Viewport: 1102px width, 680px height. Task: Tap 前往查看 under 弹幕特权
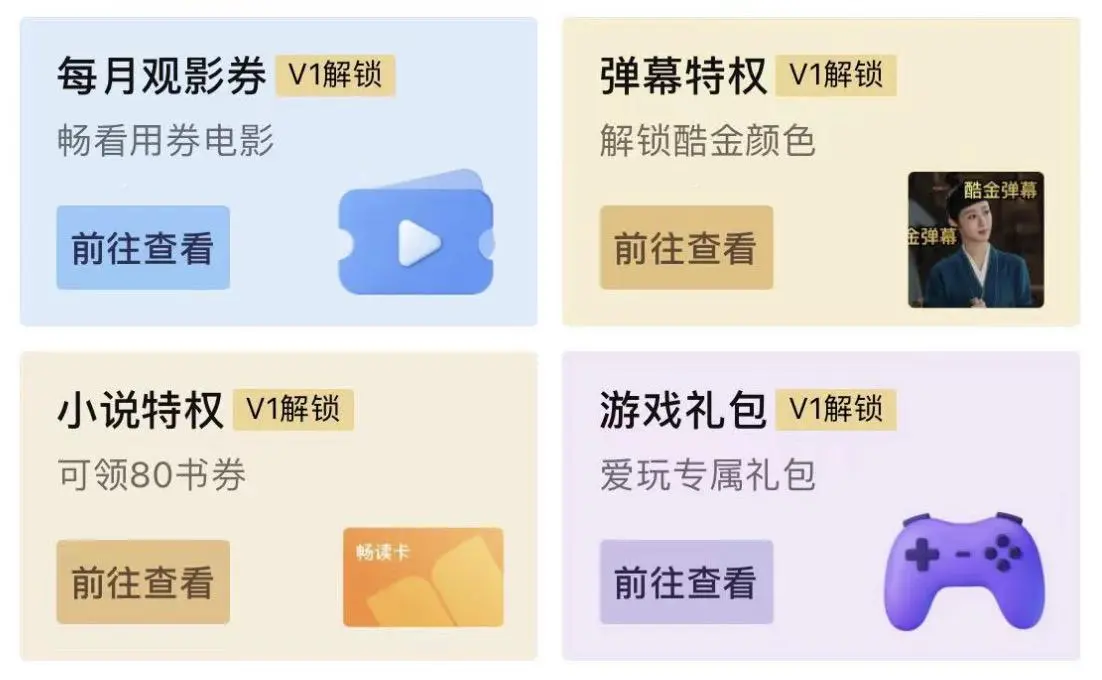click(686, 248)
